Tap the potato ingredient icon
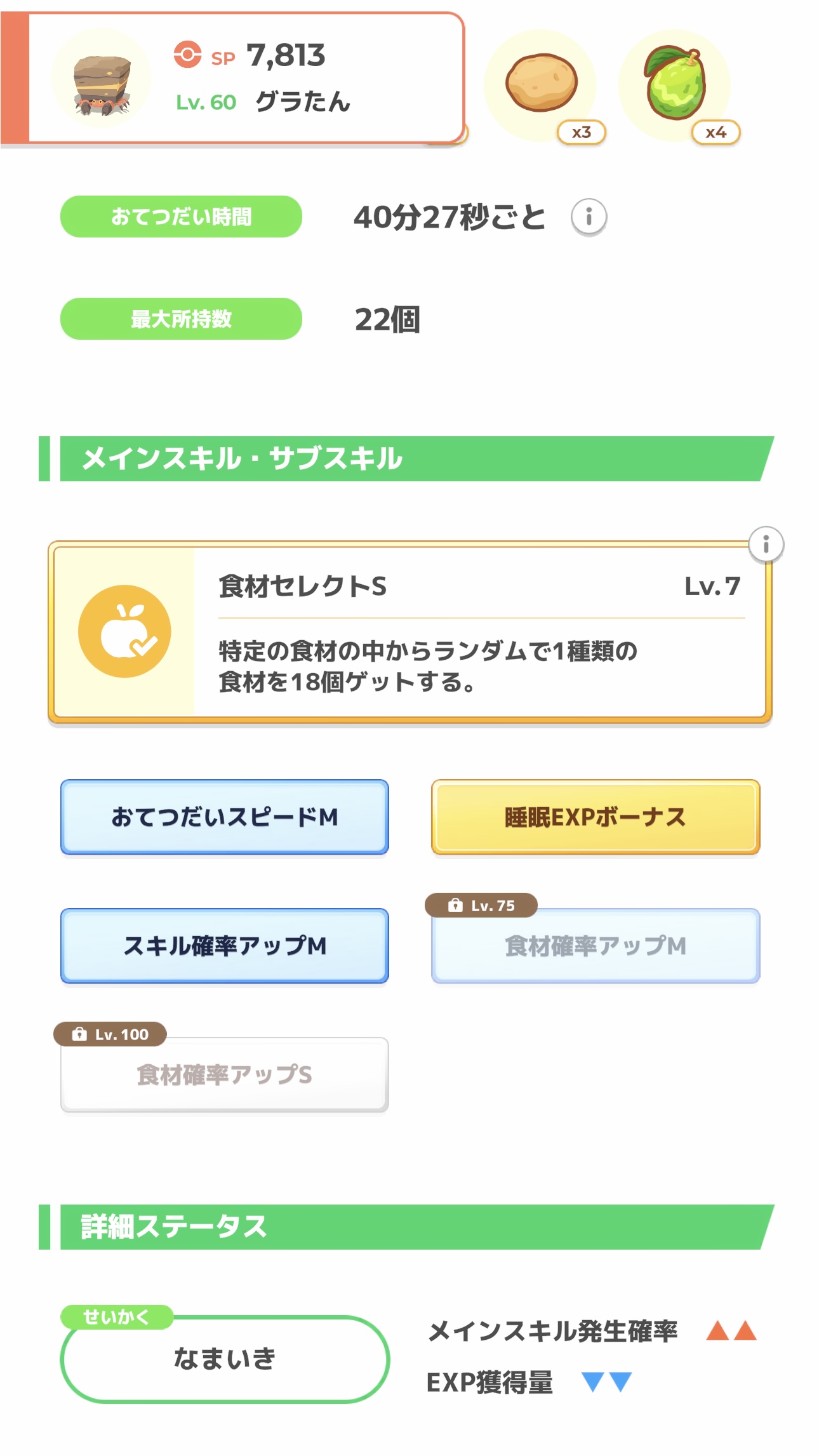This screenshot has width=819, height=1456. point(541,84)
